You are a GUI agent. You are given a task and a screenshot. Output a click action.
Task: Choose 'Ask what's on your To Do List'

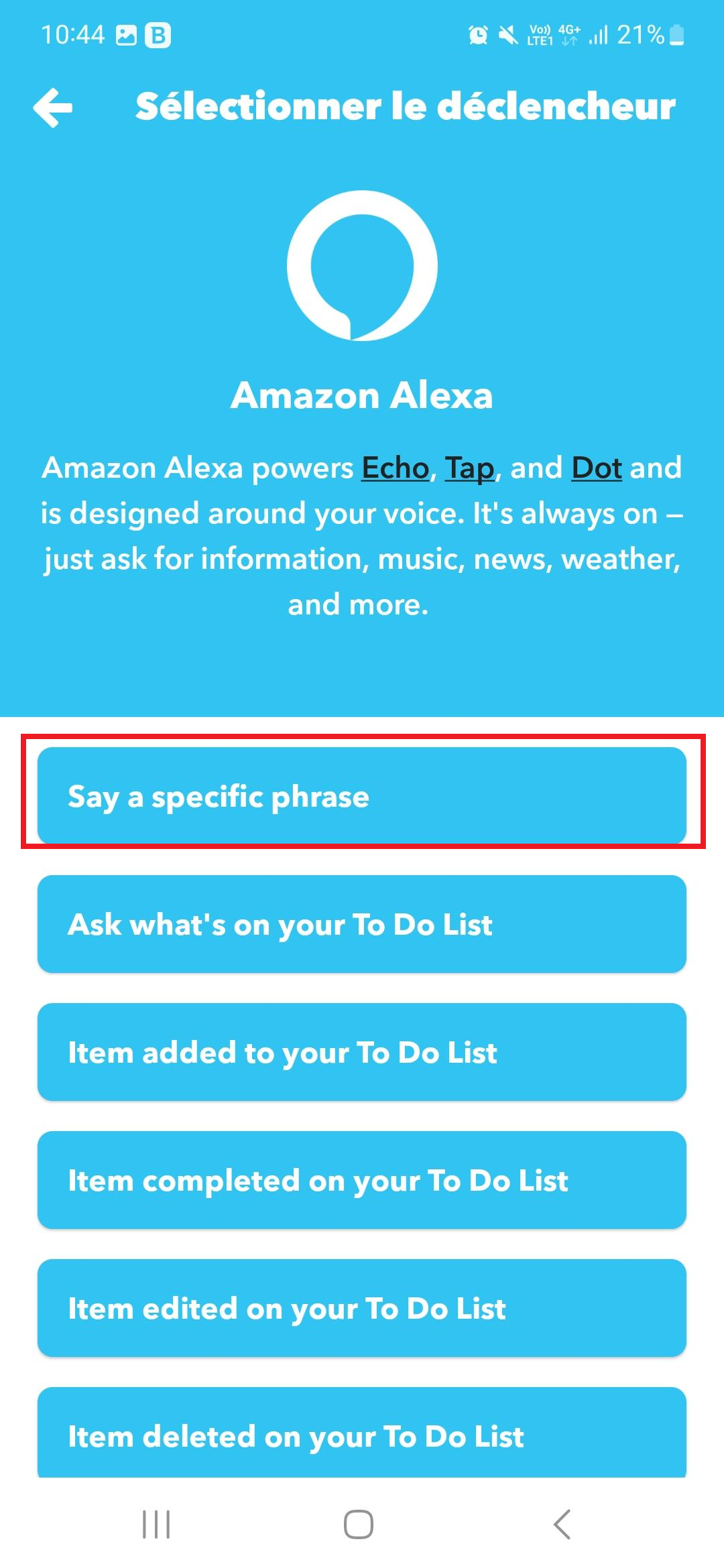[362, 924]
